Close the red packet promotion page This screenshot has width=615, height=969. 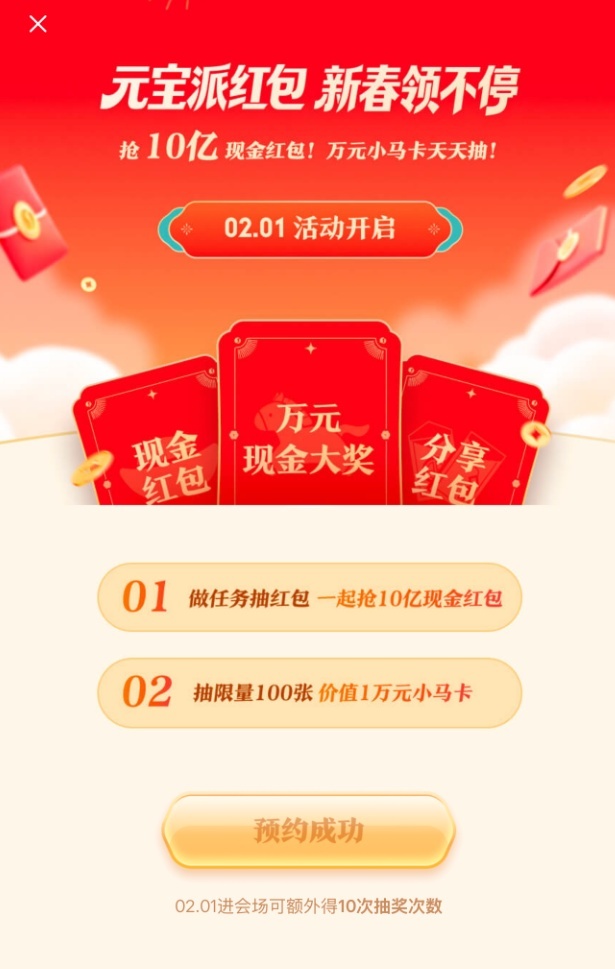(x=38, y=24)
